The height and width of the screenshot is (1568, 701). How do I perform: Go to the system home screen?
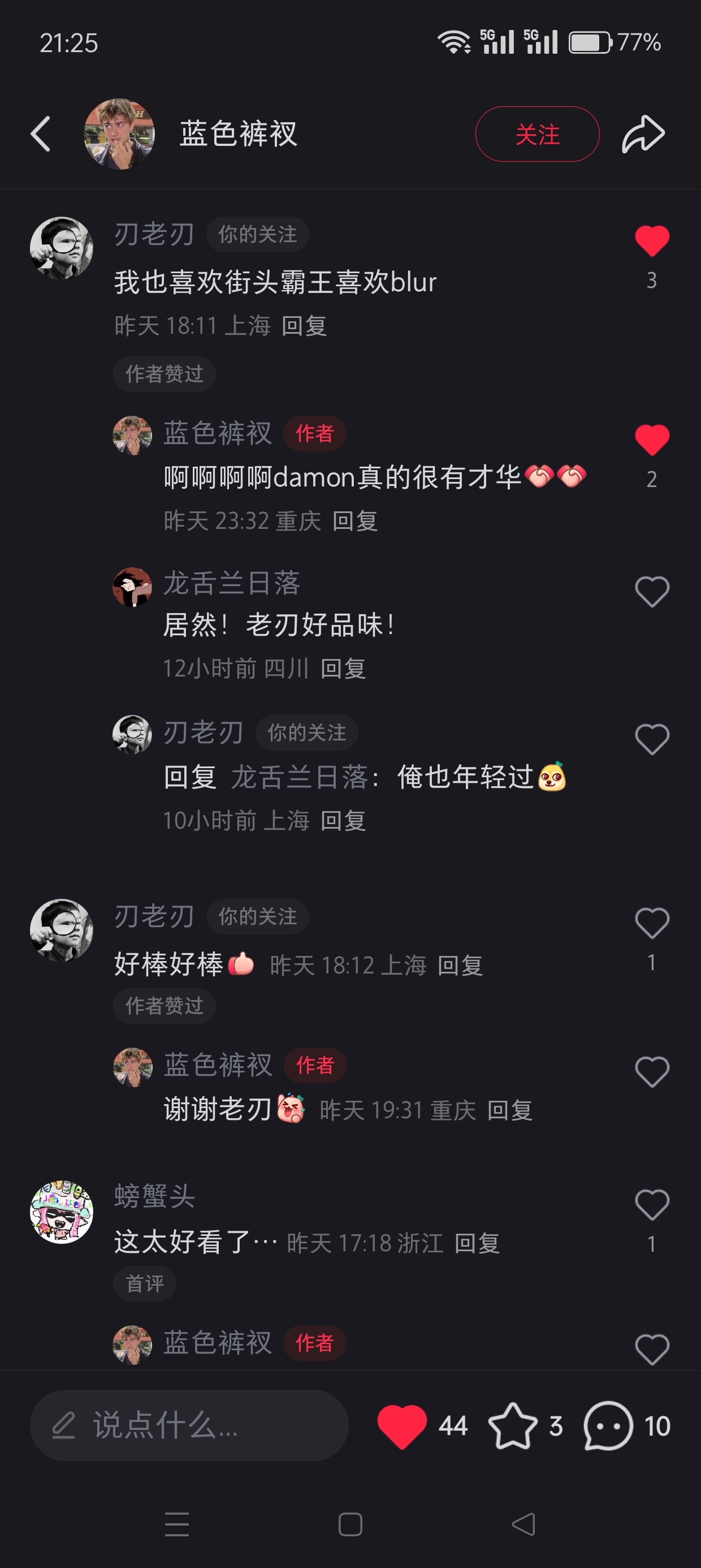coord(350,1525)
